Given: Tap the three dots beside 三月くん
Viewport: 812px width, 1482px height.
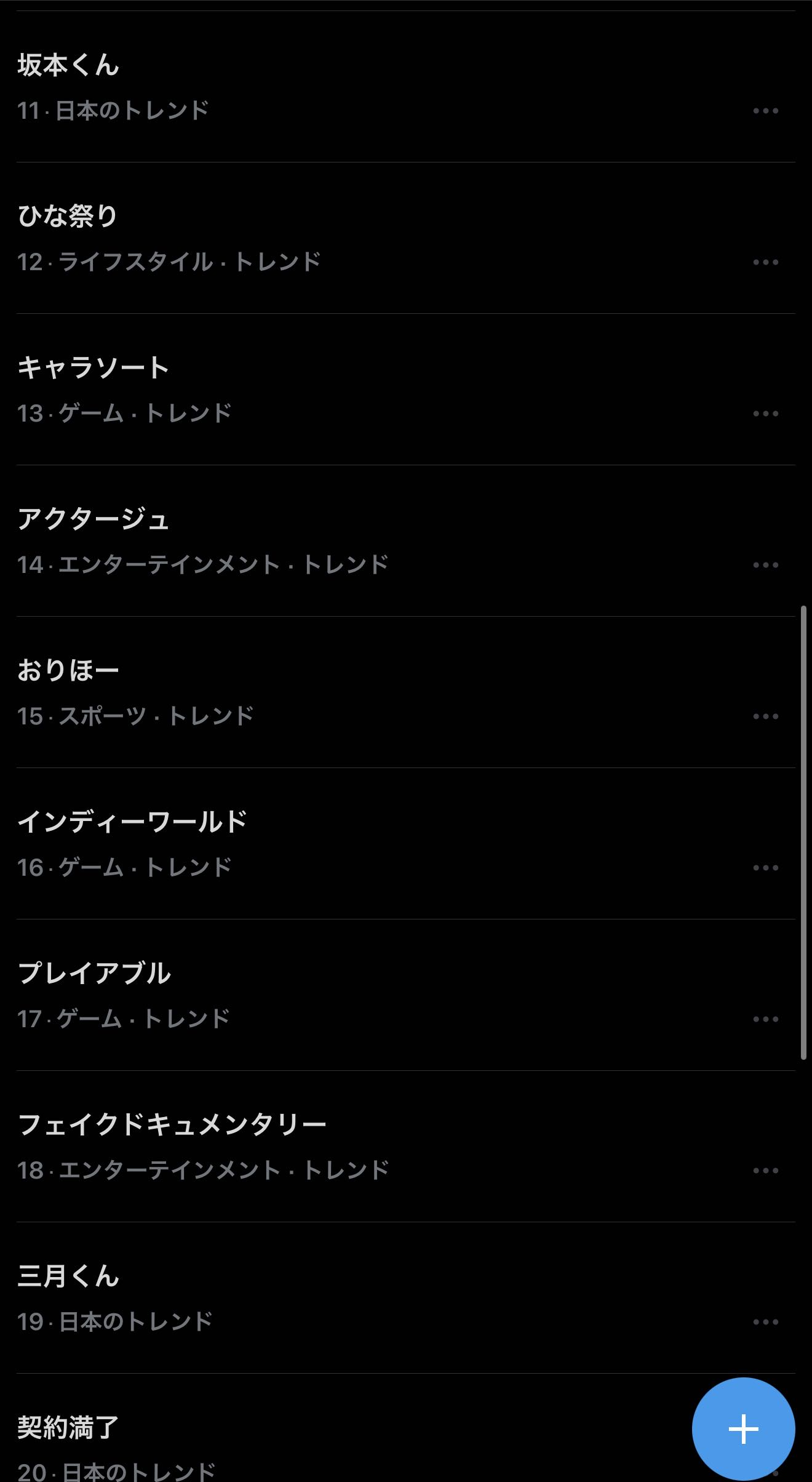Looking at the screenshot, I should [765, 1322].
